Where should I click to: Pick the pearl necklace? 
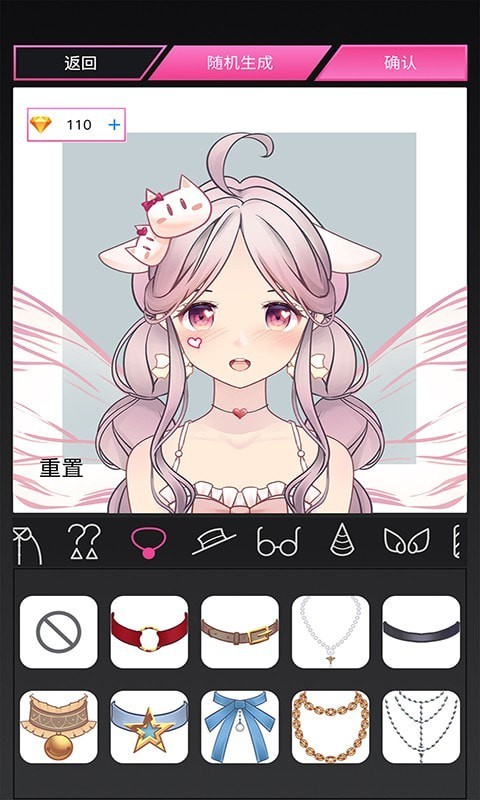331,632
